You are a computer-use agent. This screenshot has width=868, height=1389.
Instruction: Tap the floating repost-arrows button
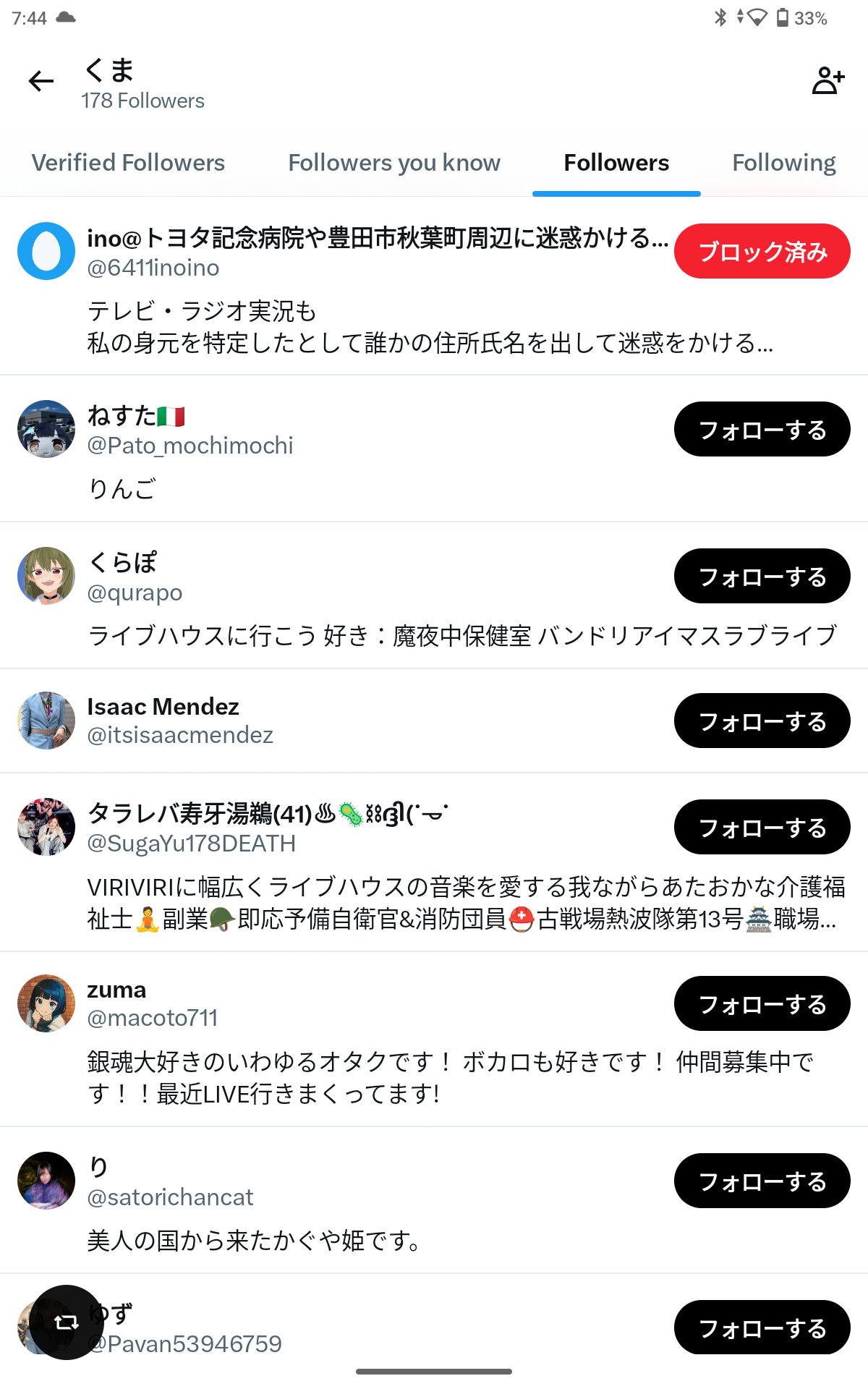point(67,1322)
